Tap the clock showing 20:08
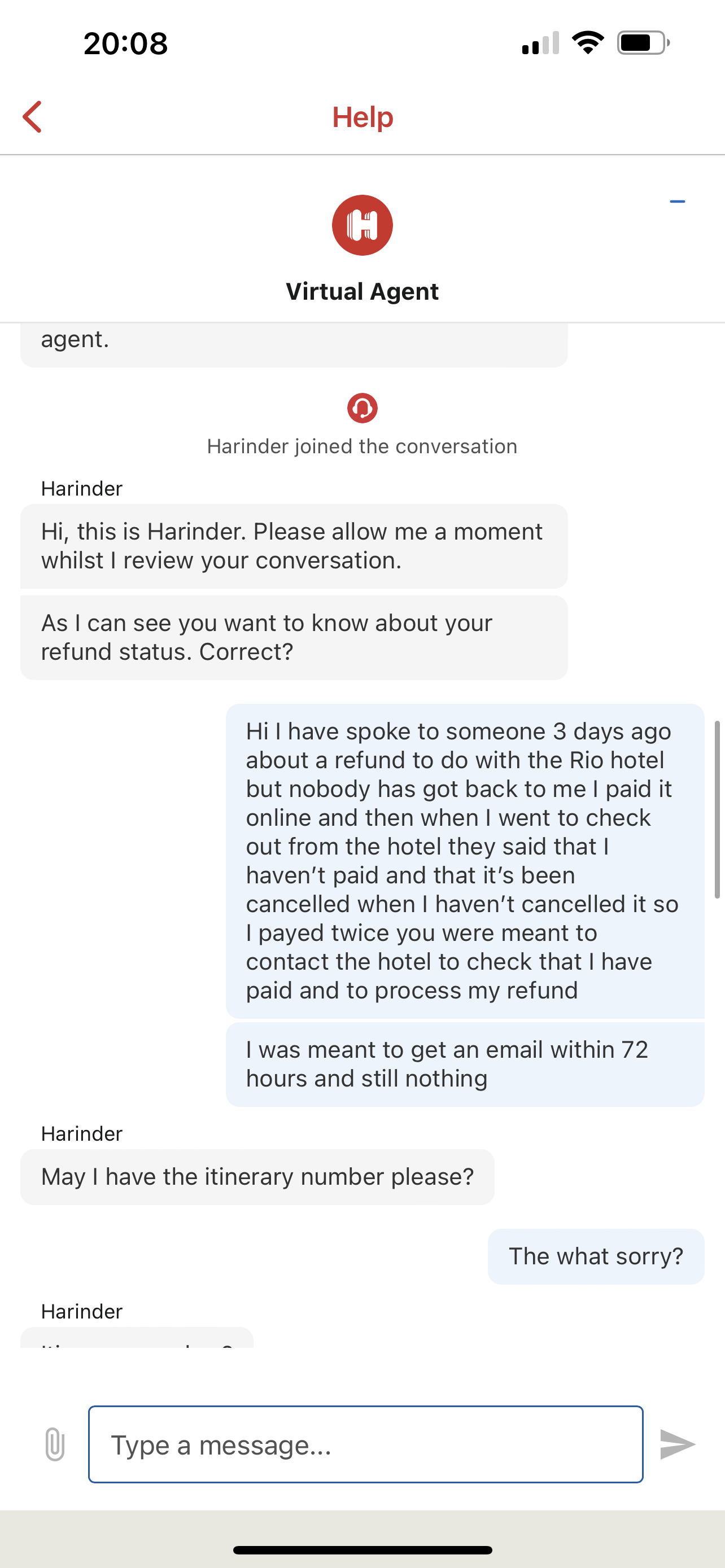The image size is (725, 1568). (124, 42)
